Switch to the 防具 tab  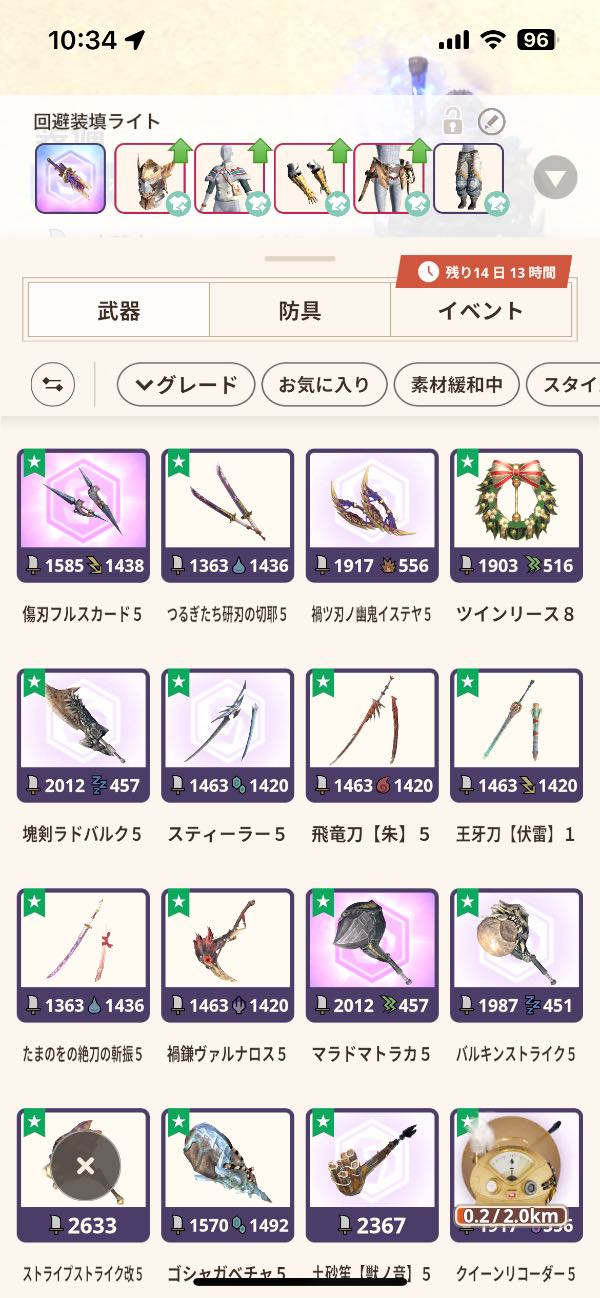300,311
